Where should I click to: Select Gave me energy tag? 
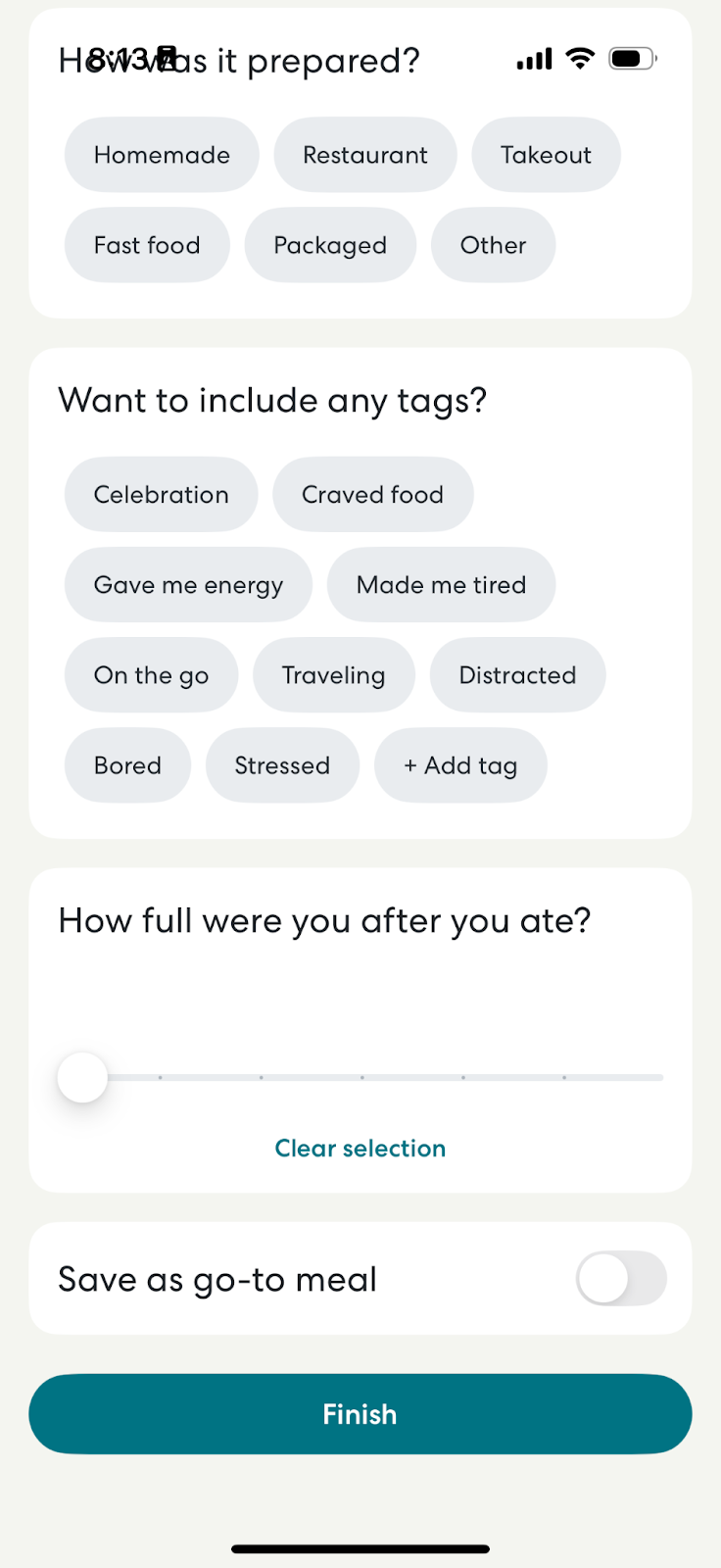188,585
